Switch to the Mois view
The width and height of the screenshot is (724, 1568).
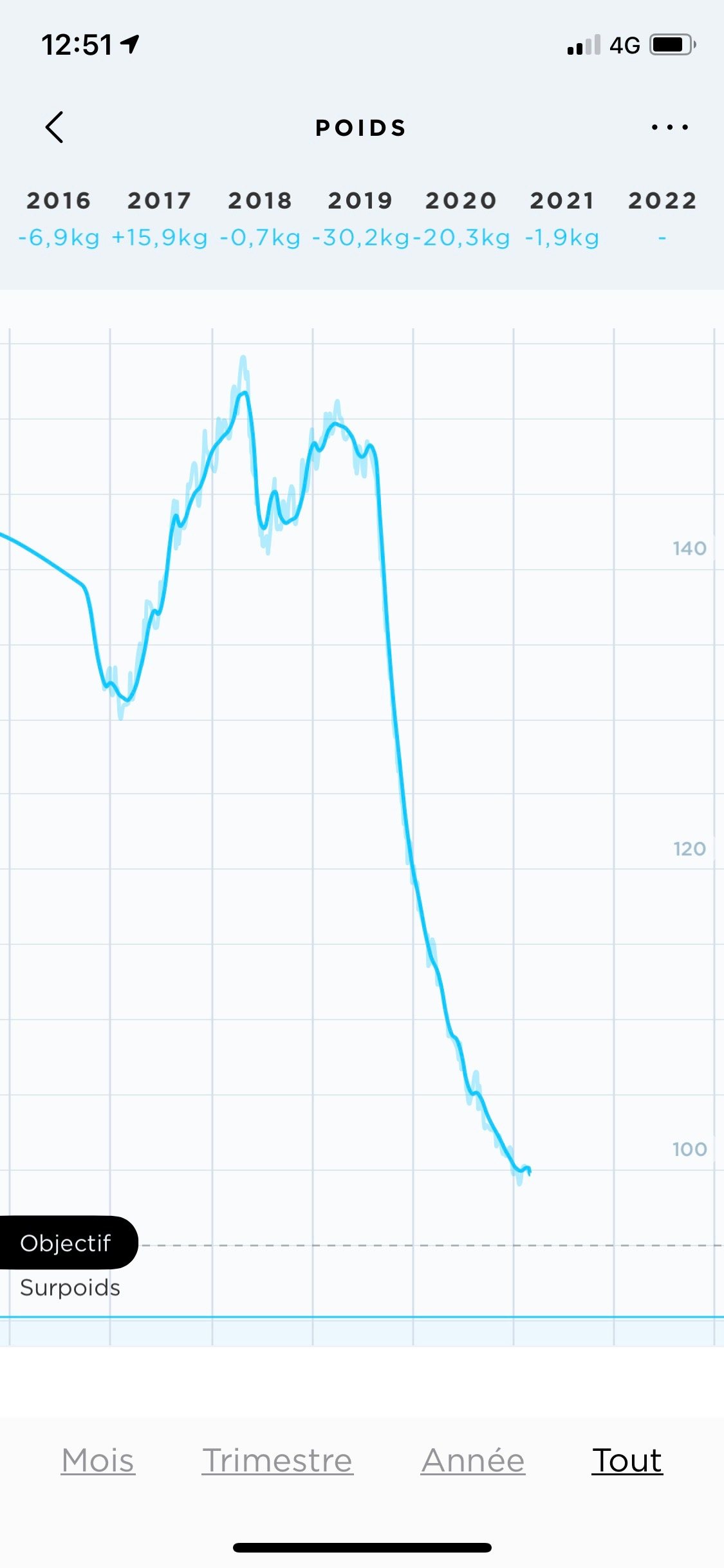[98, 1460]
